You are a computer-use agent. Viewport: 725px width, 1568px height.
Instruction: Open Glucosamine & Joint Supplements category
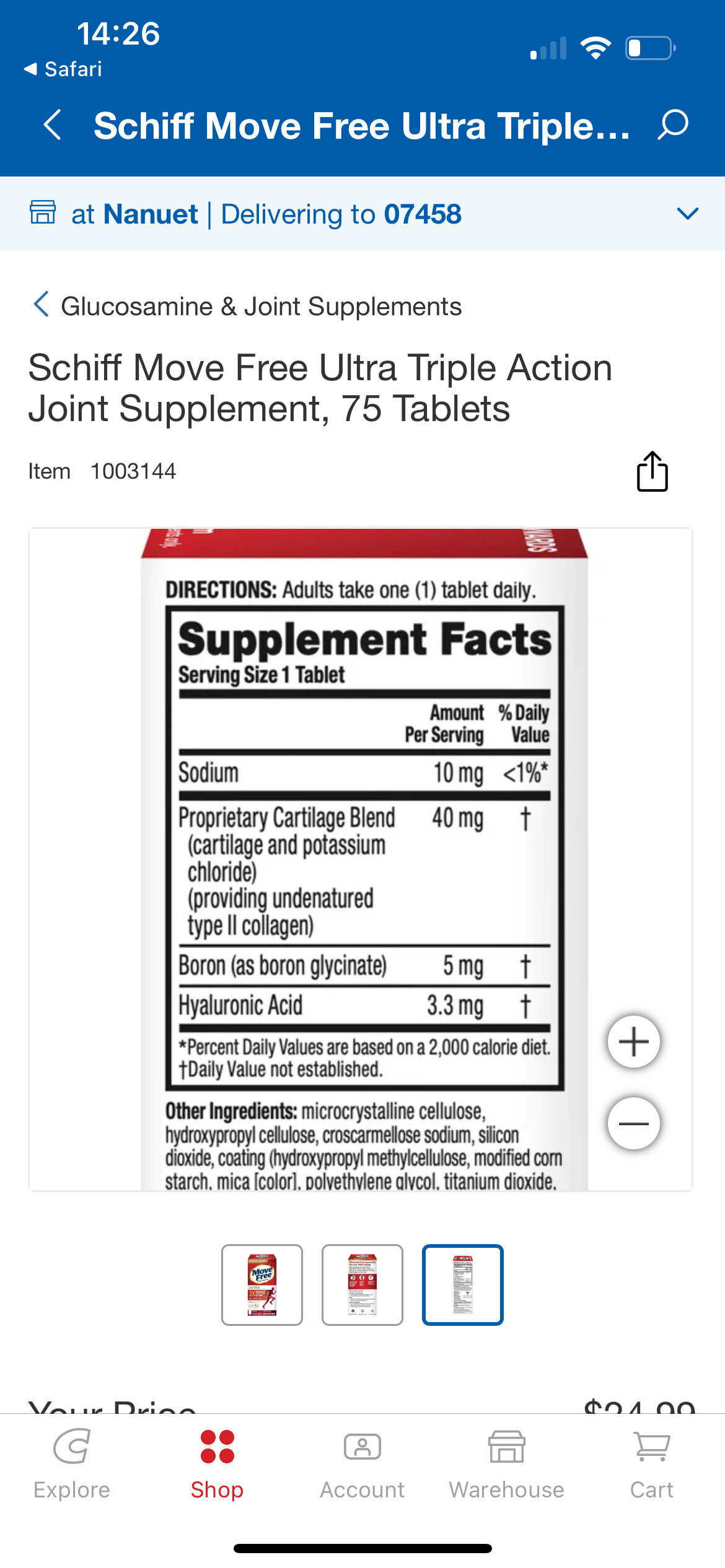pyautogui.click(x=247, y=306)
